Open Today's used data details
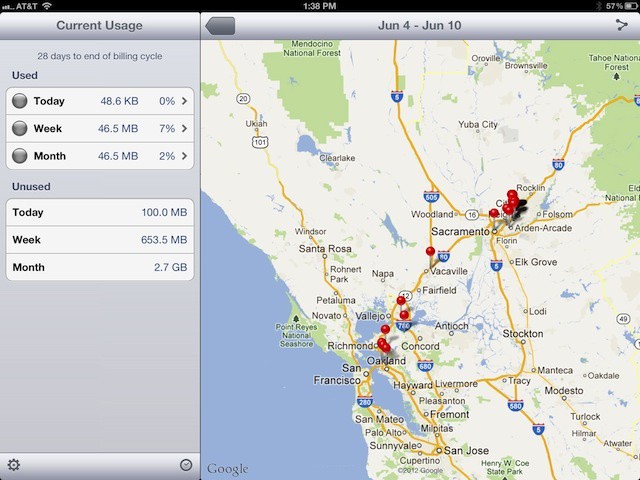 tap(100, 101)
